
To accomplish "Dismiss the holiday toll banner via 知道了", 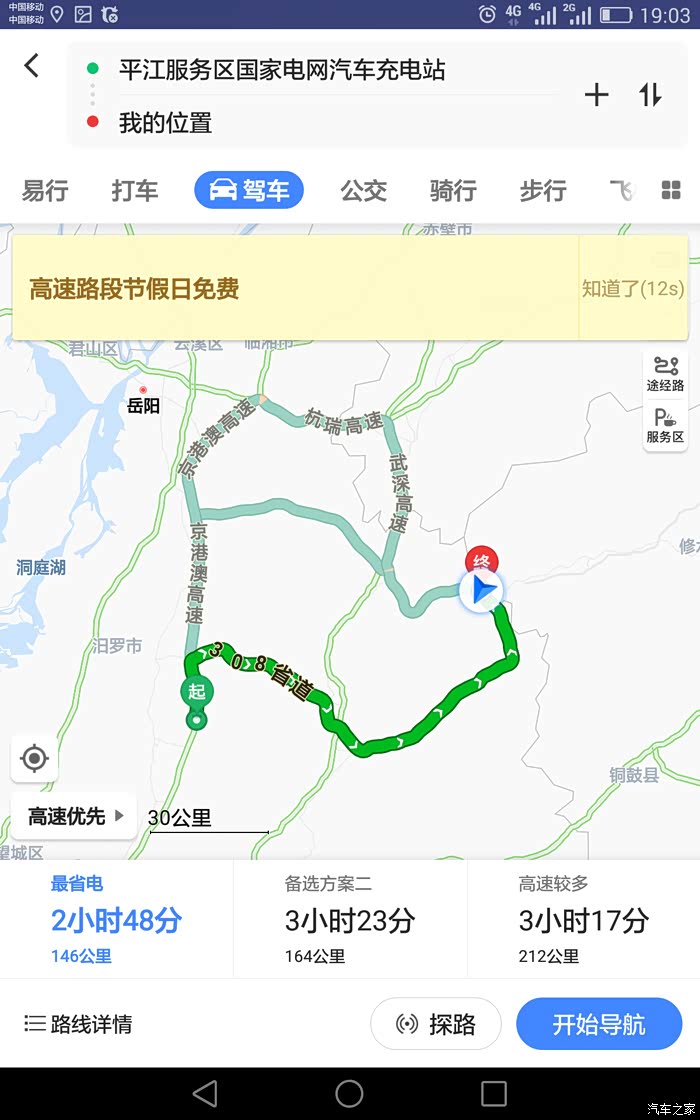I will [633, 289].
